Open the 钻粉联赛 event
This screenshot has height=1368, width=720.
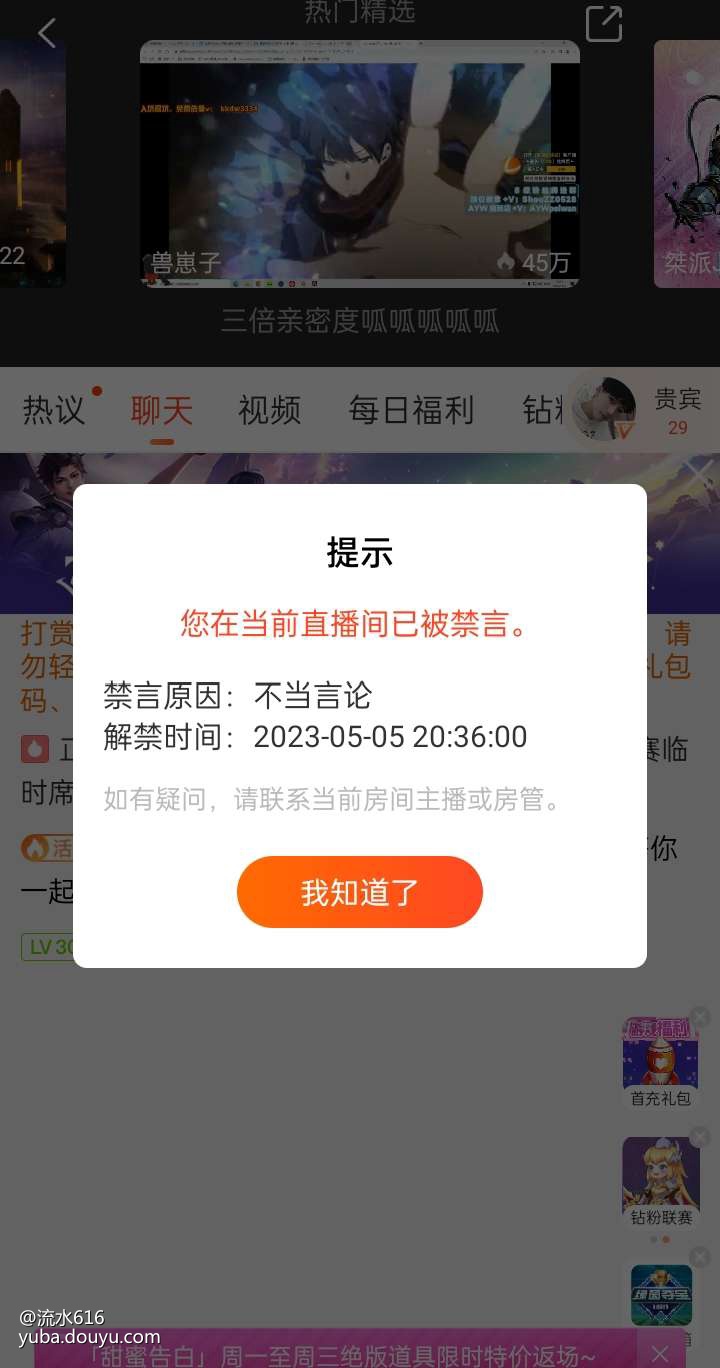tap(660, 1182)
